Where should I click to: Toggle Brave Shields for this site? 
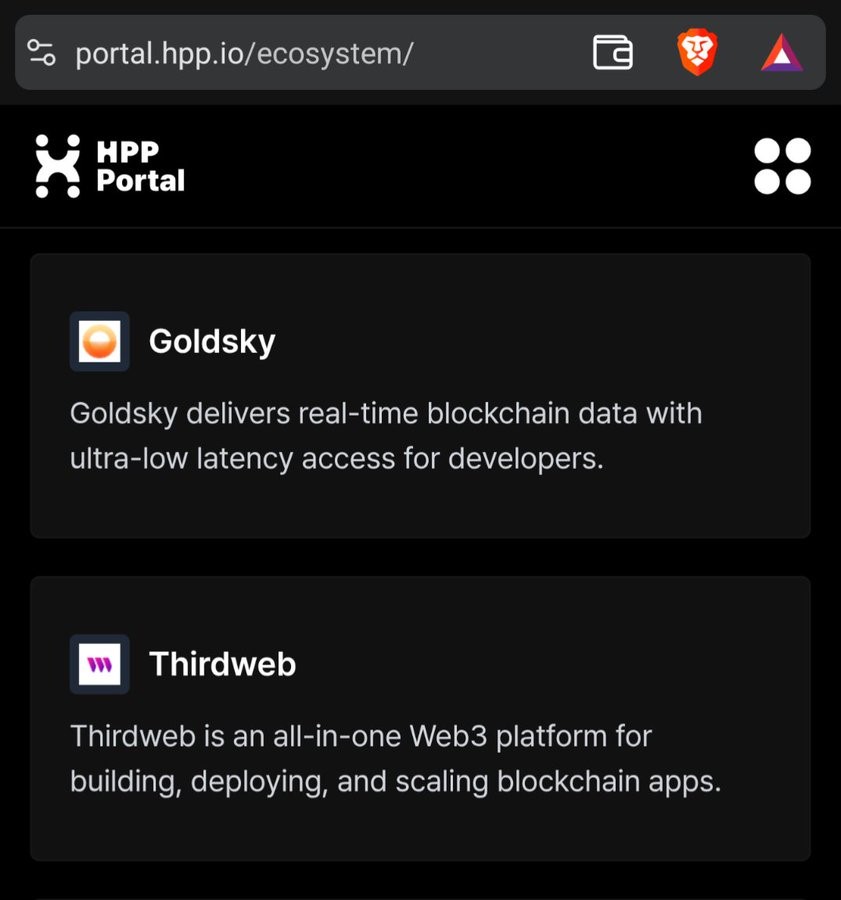[698, 53]
